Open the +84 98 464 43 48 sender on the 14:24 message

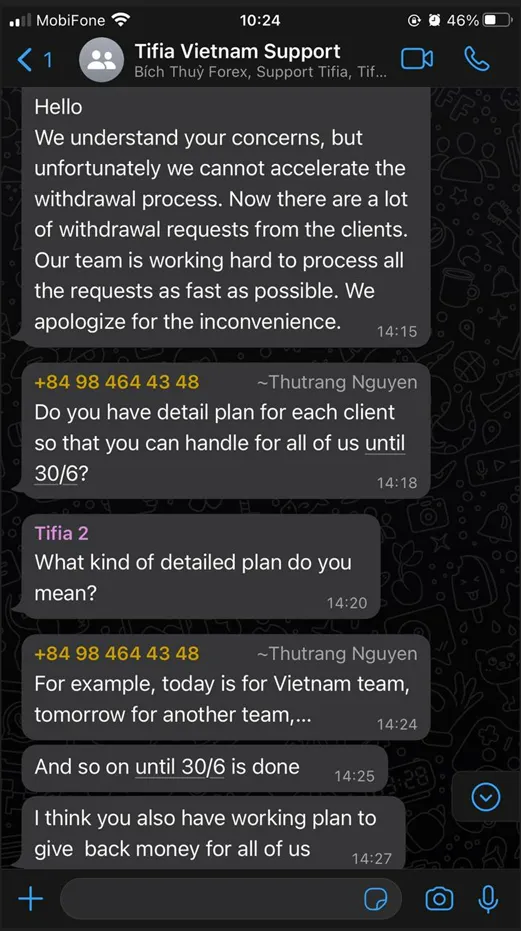pyautogui.click(x=116, y=654)
